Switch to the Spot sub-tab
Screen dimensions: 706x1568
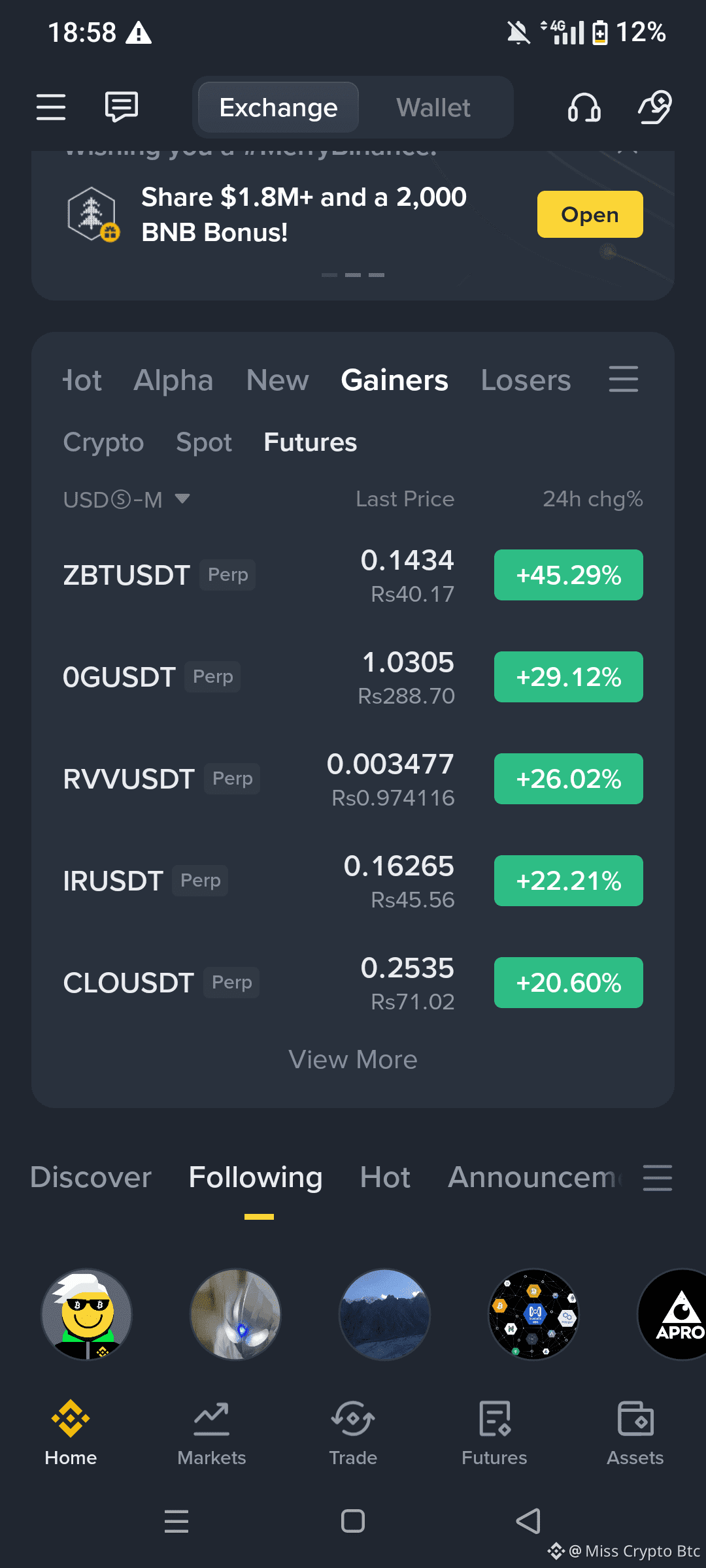coord(204,442)
